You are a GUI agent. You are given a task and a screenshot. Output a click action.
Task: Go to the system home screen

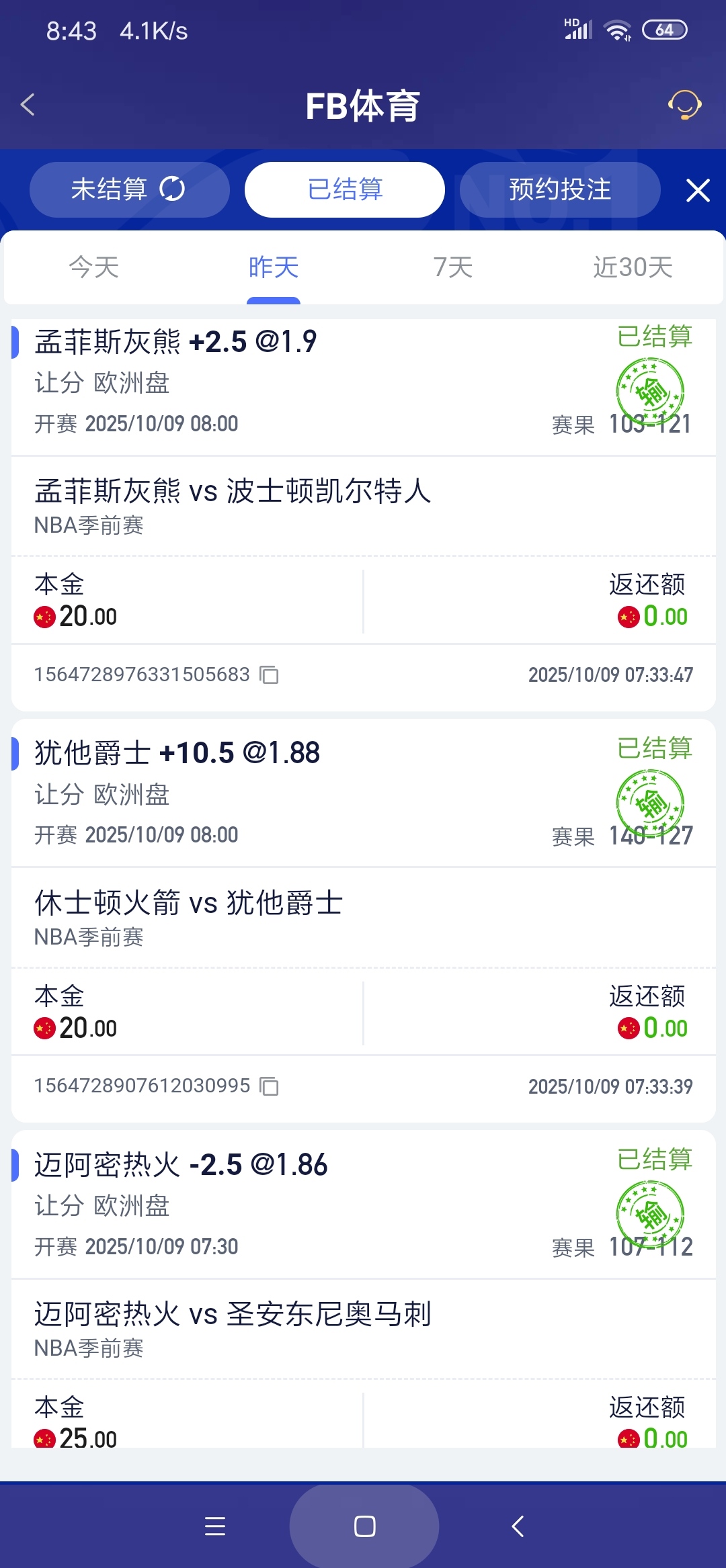pos(364,1526)
